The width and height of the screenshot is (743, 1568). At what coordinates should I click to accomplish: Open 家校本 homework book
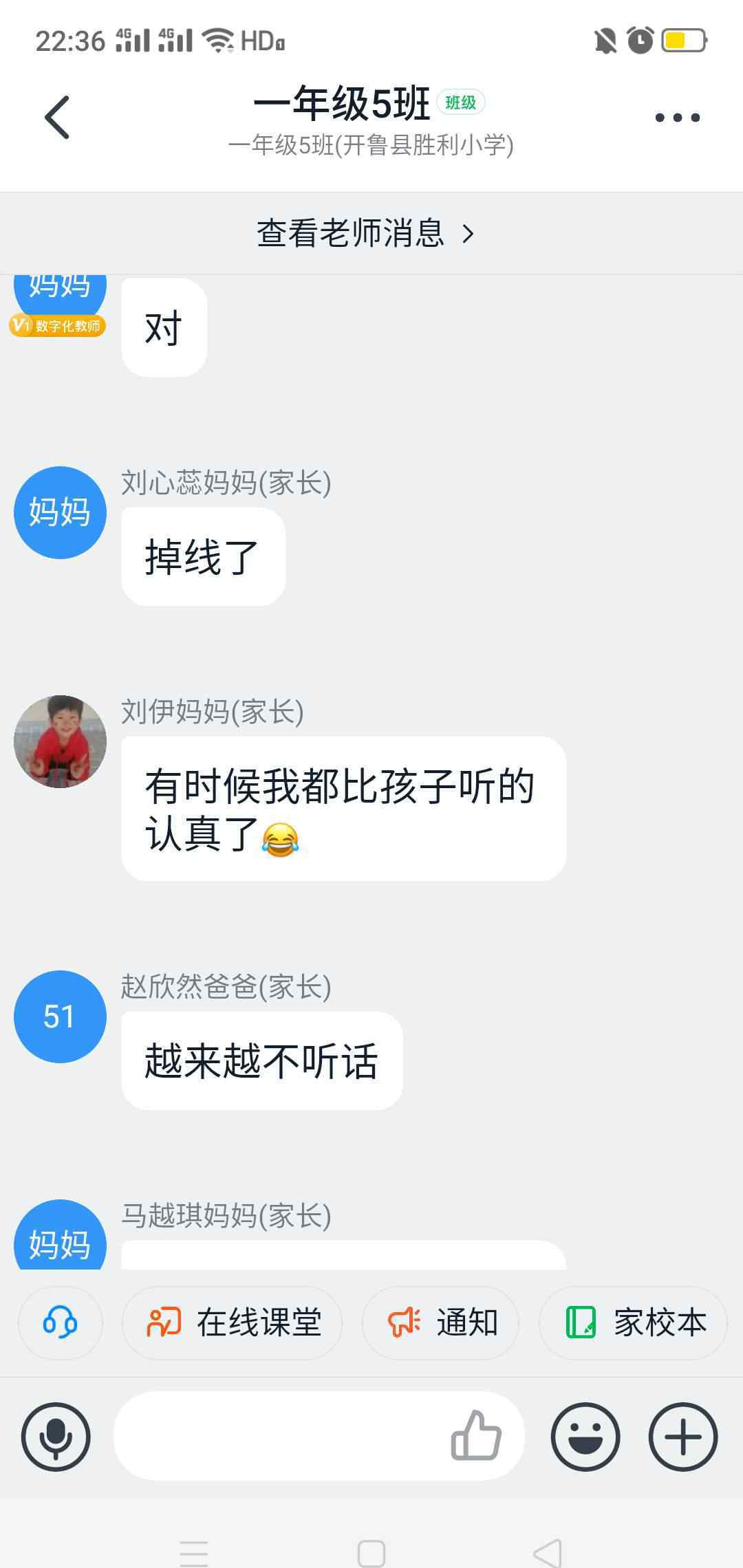point(634,1322)
